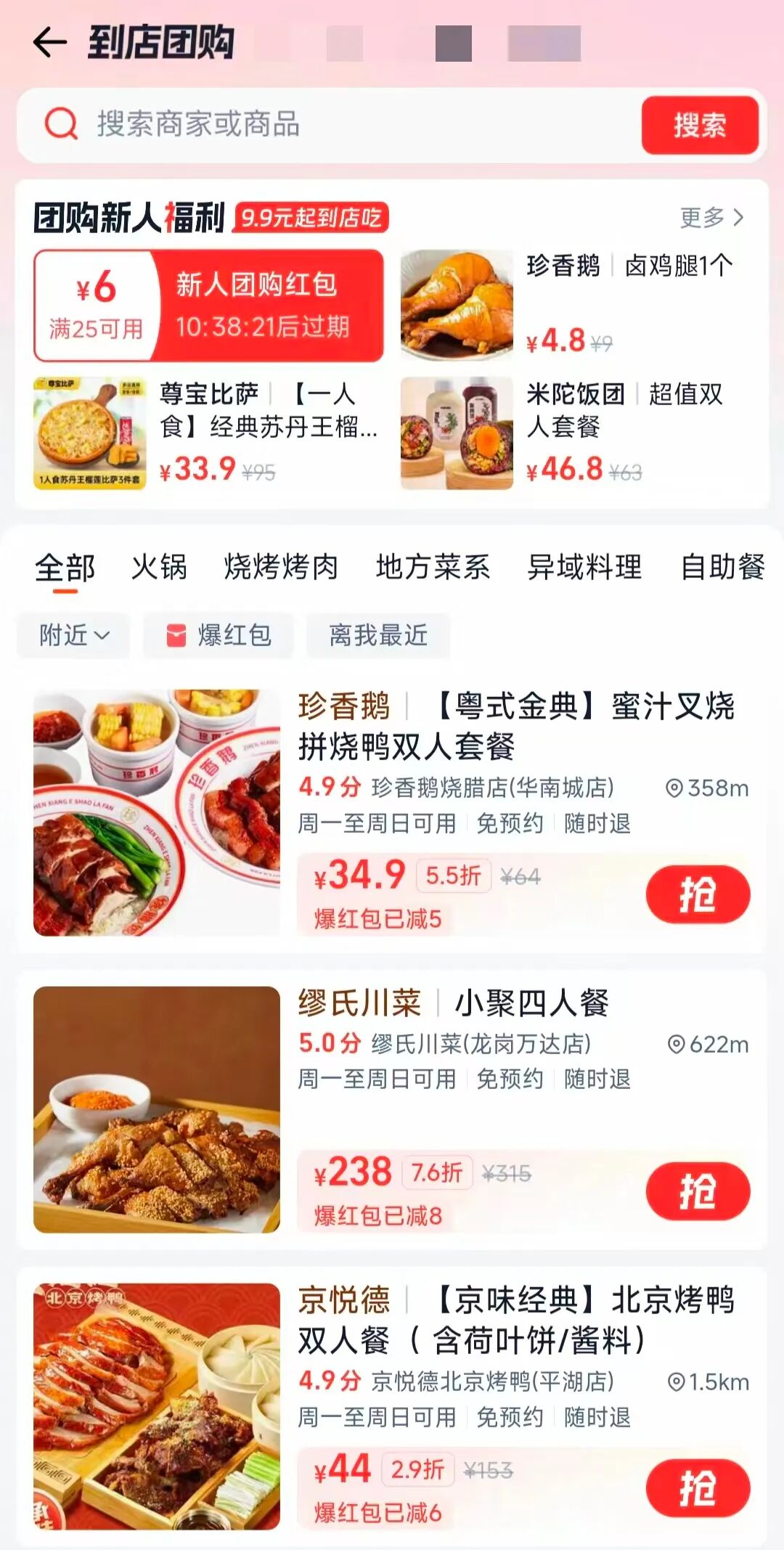This screenshot has width=784, height=1550.
Task: Focus the 搜索商家或商品 search field
Action: 327,125
